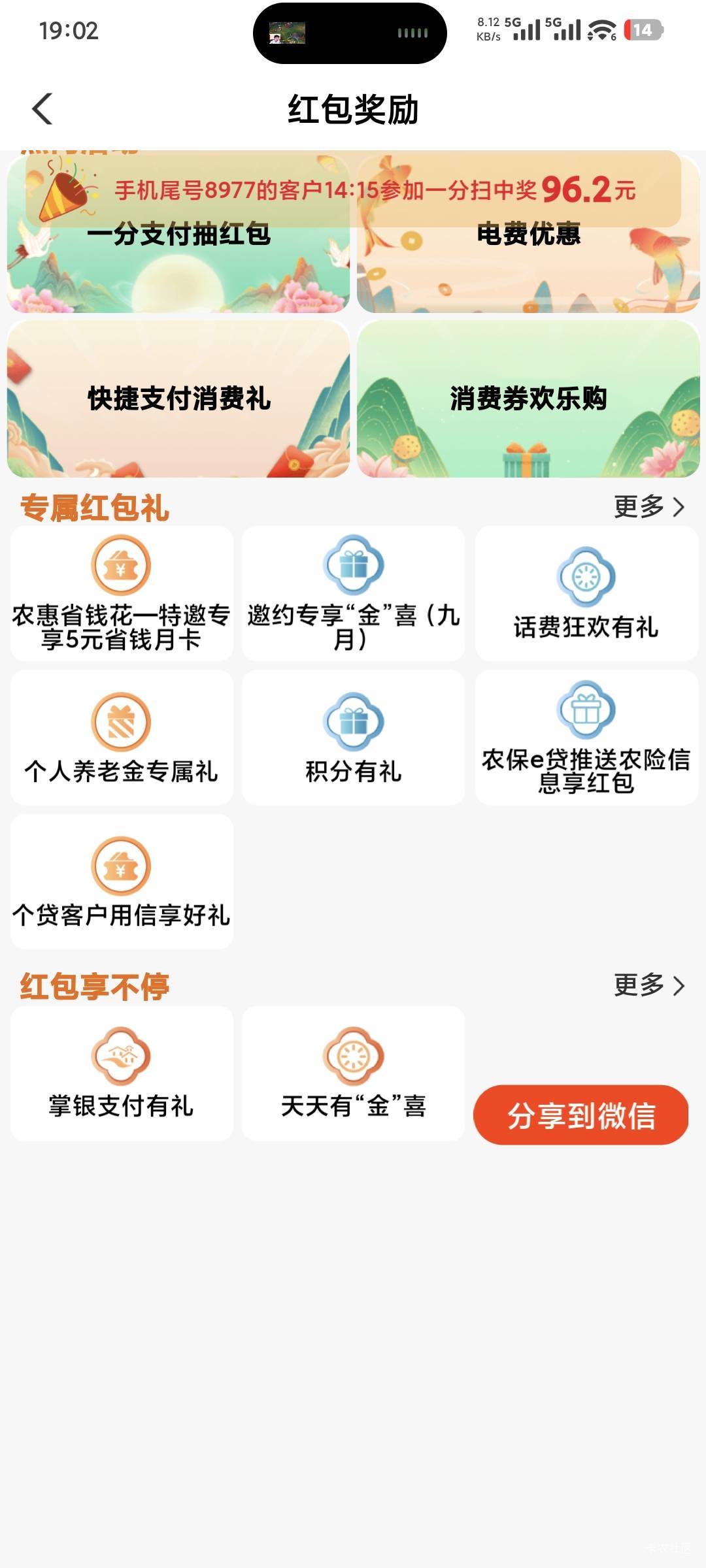Open 个贷客户用信享好礼
Screen dimensions: 706x1568
122,881
